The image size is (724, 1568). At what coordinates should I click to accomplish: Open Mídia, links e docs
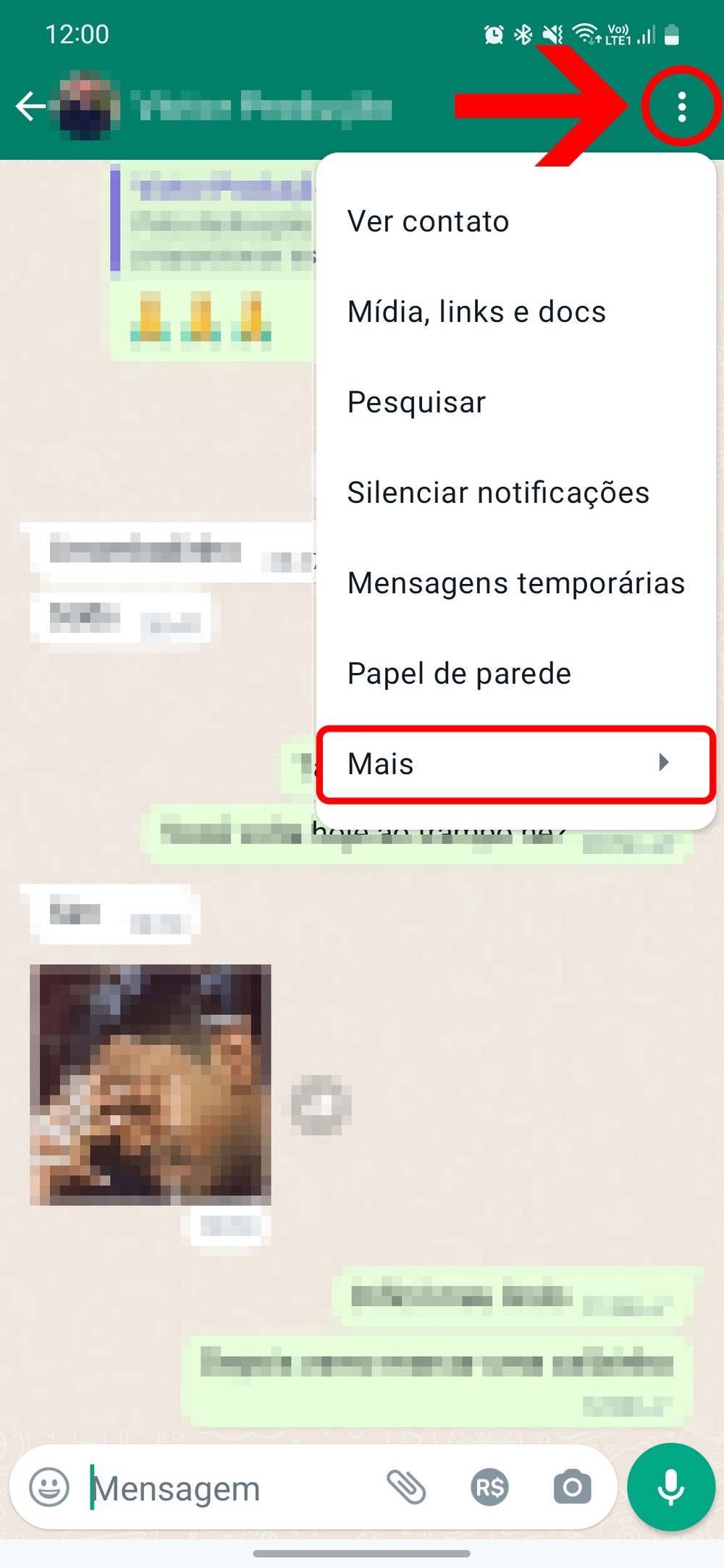coord(476,312)
